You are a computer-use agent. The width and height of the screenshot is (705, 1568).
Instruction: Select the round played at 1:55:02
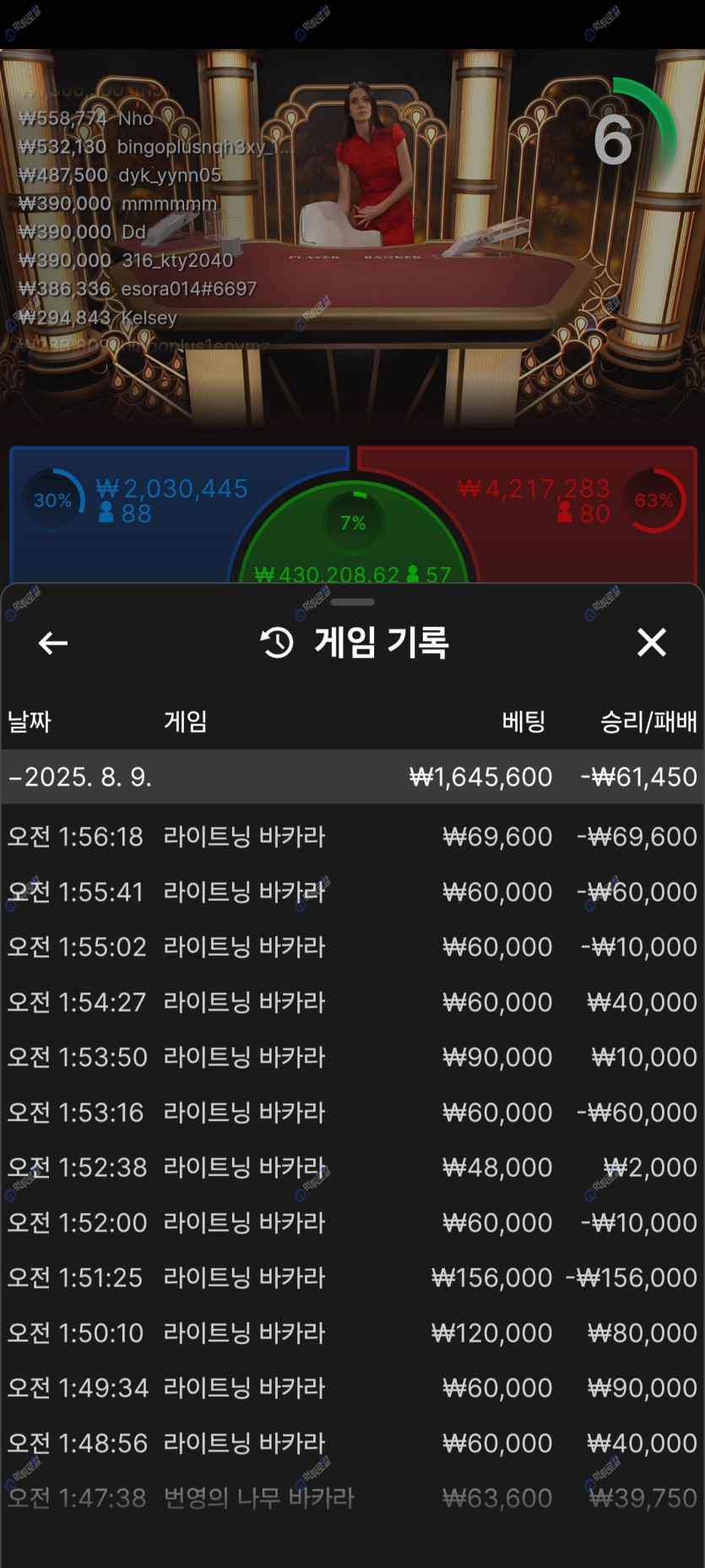352,946
